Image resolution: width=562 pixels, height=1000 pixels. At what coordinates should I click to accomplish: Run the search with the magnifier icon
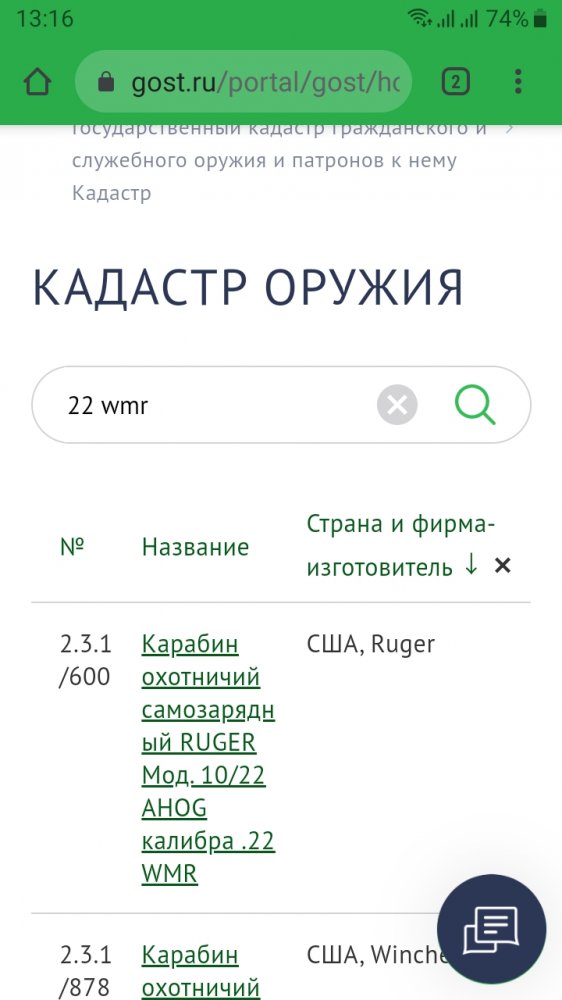coord(475,404)
